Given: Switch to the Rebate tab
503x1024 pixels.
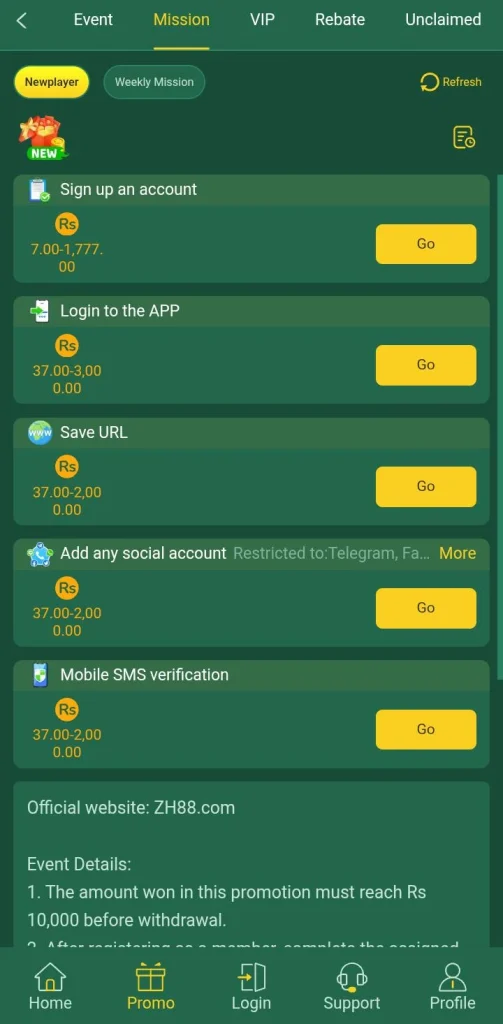Looking at the screenshot, I should pos(340,20).
